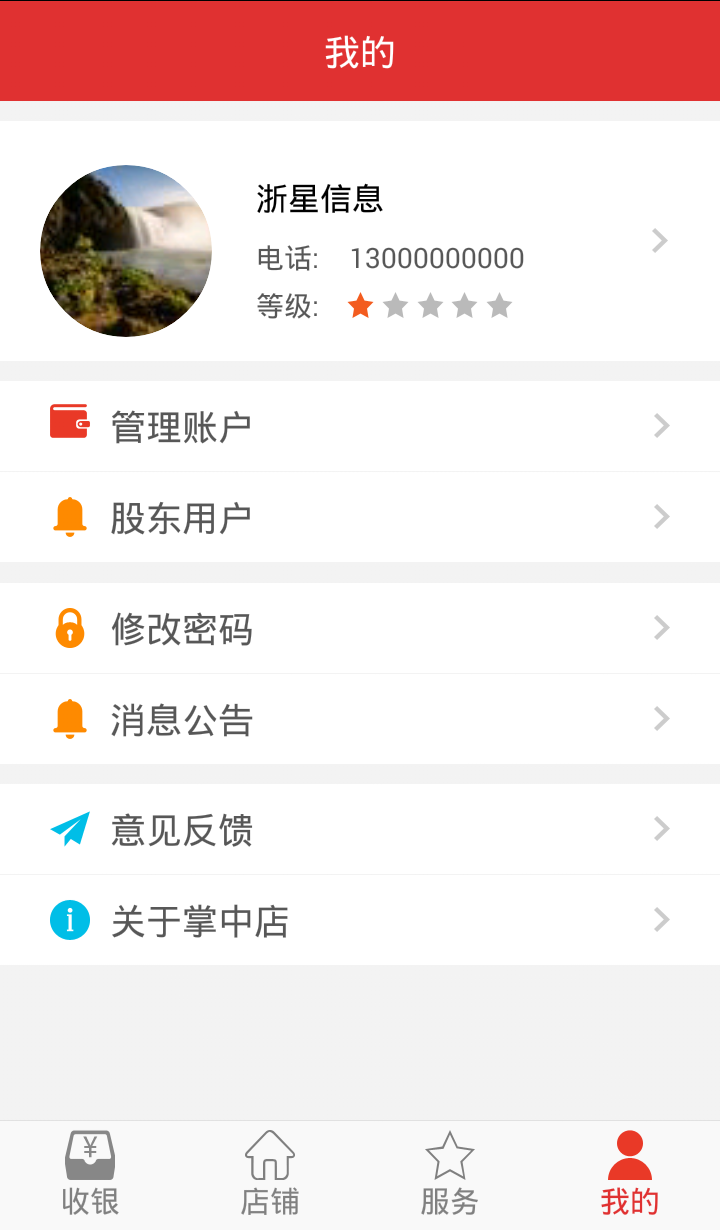
Task: Click the paper plane icon beside 意见反馈
Action: 68,828
